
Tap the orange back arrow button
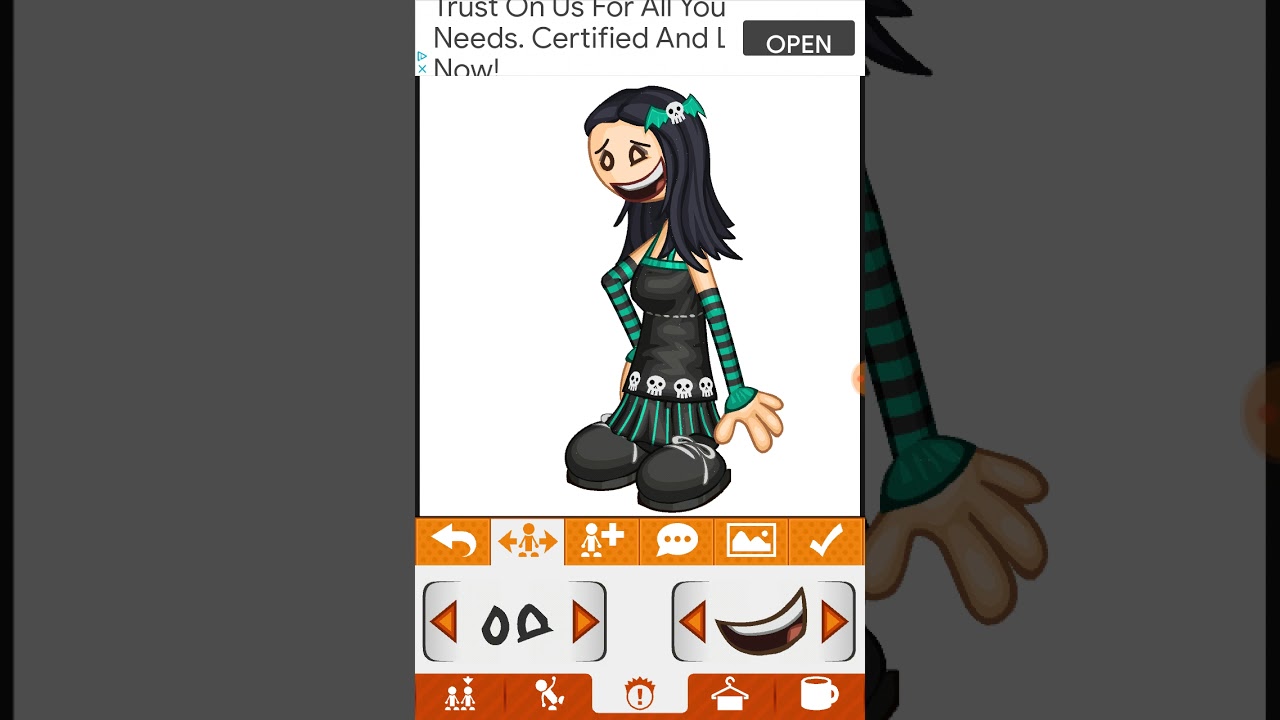pyautogui.click(x=453, y=541)
